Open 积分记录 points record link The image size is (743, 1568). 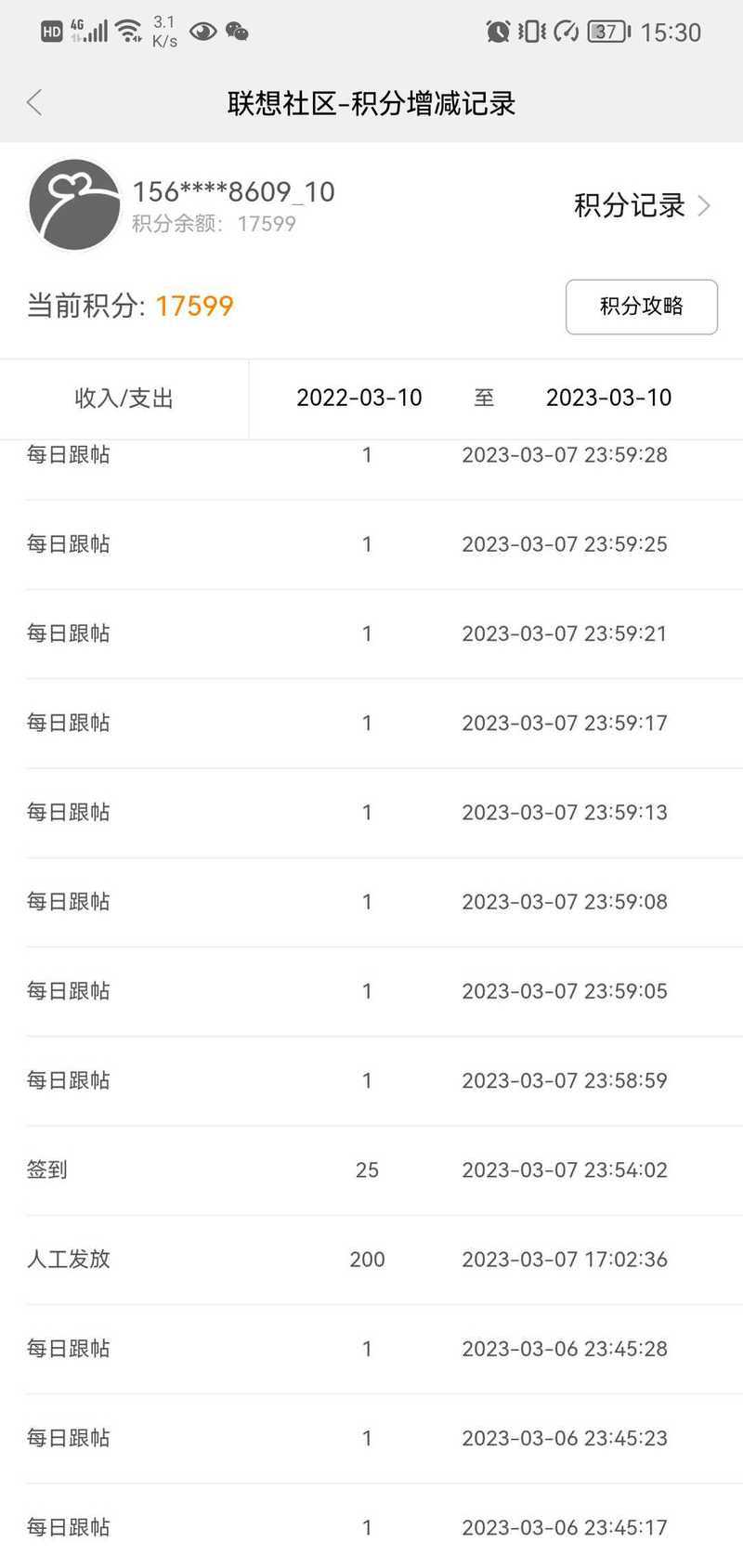click(642, 205)
